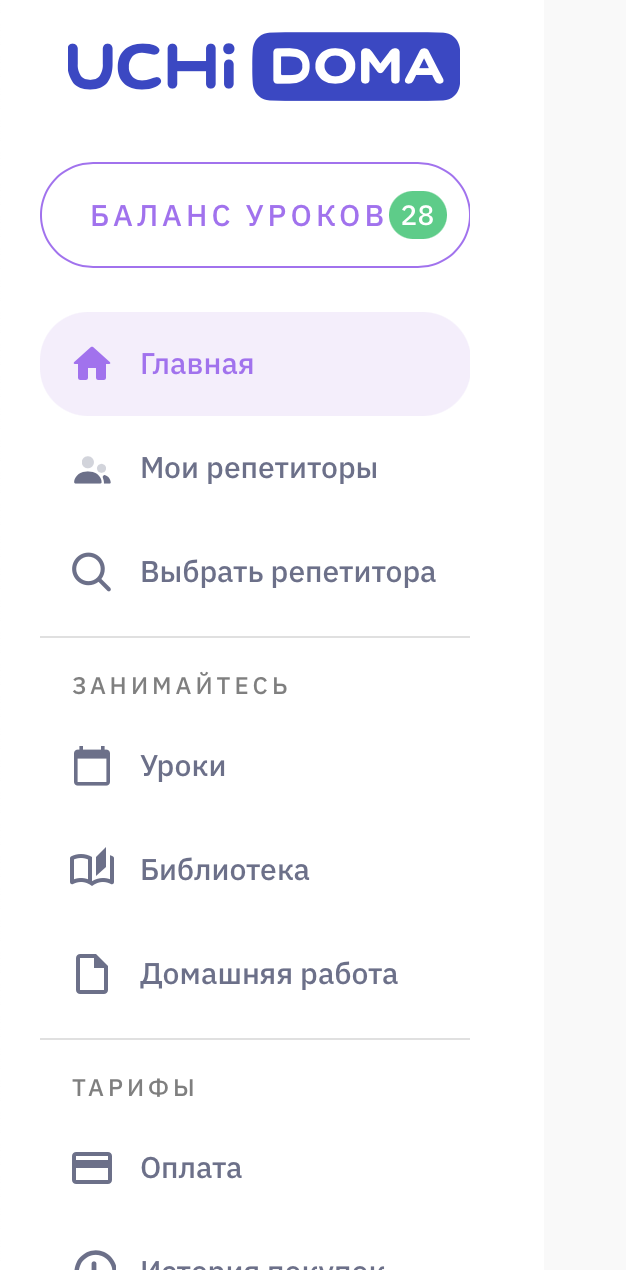Open the Оплата section
This screenshot has height=1270, width=626.
(x=190, y=1168)
